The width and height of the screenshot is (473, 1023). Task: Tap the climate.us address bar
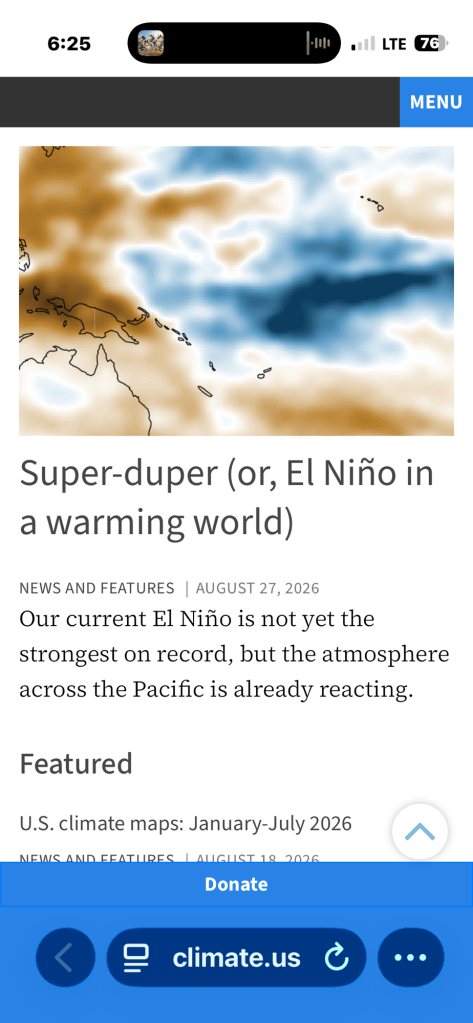[x=236, y=957]
